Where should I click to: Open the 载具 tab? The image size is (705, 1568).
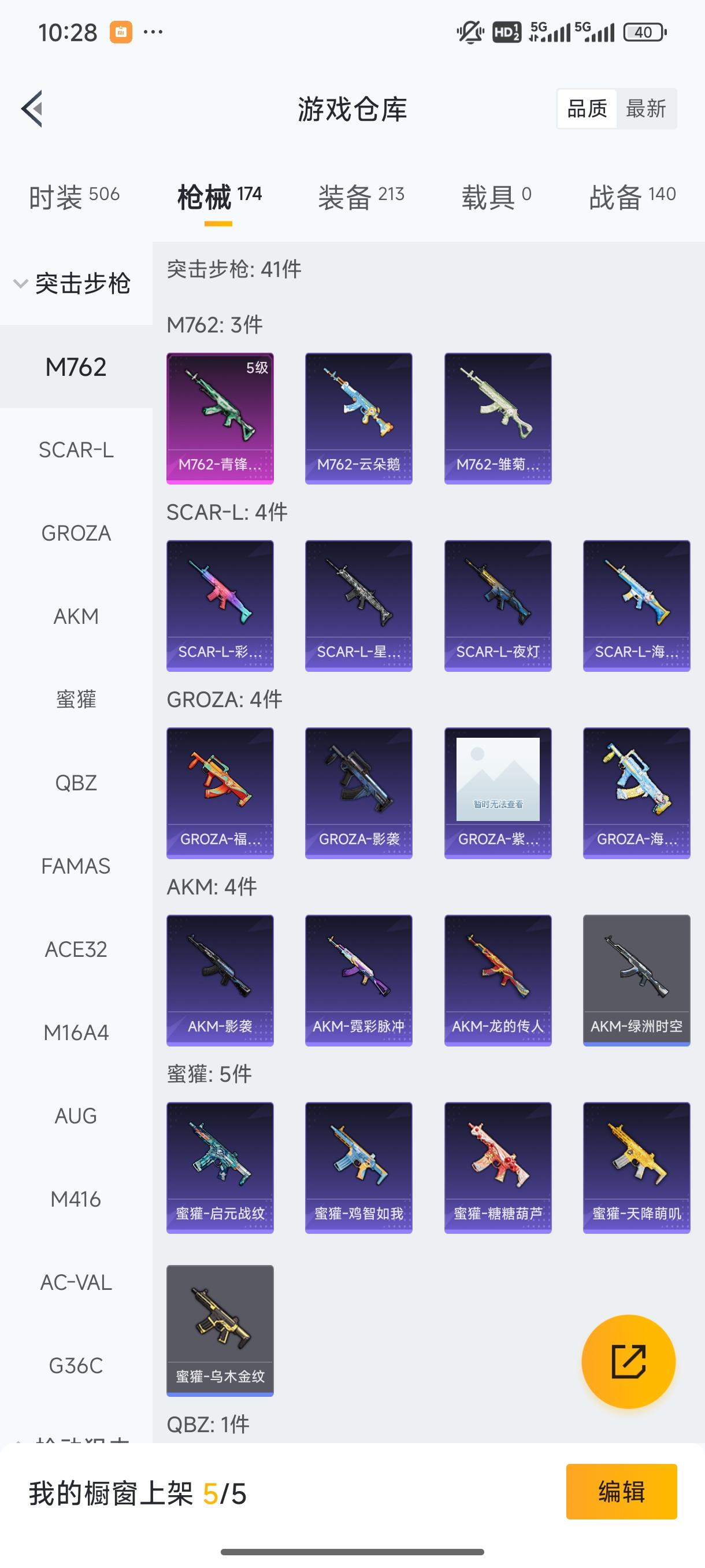(x=496, y=197)
